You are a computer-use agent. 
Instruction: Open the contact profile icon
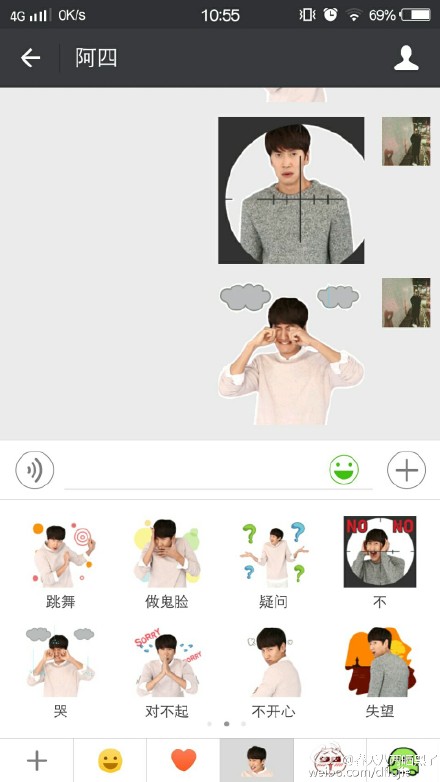pyautogui.click(x=406, y=58)
